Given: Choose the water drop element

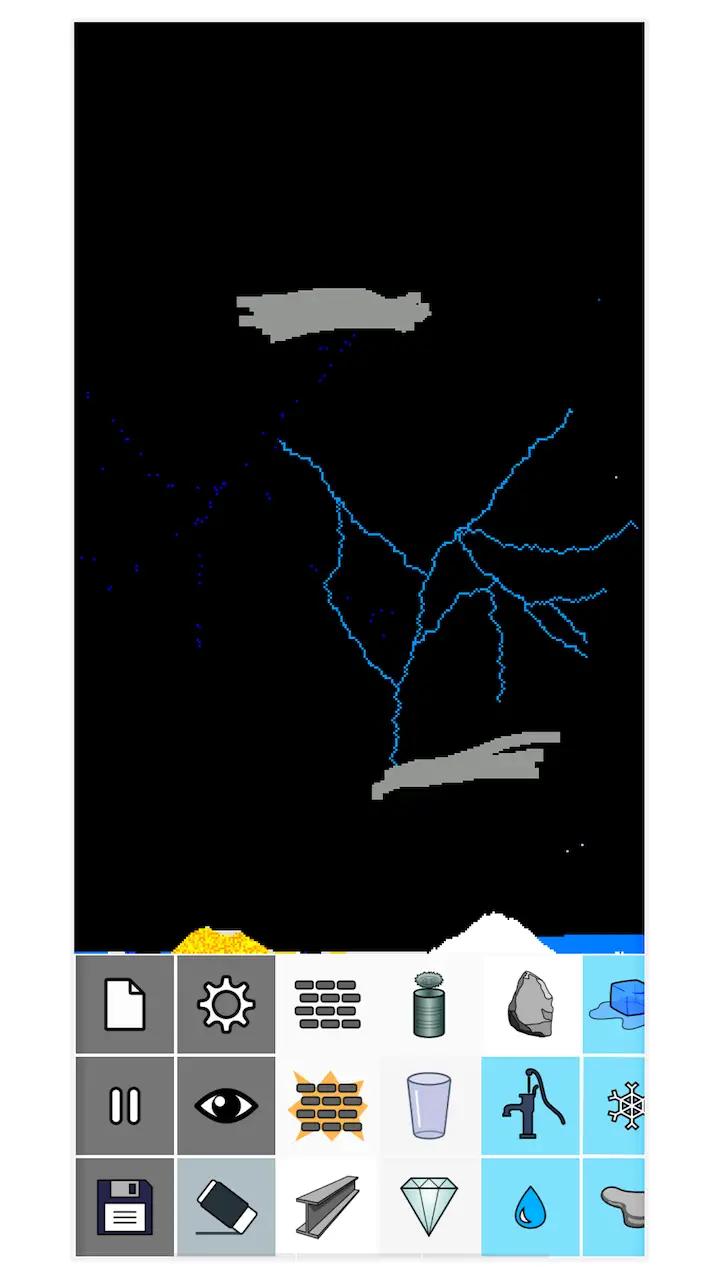Looking at the screenshot, I should pos(530,1207).
